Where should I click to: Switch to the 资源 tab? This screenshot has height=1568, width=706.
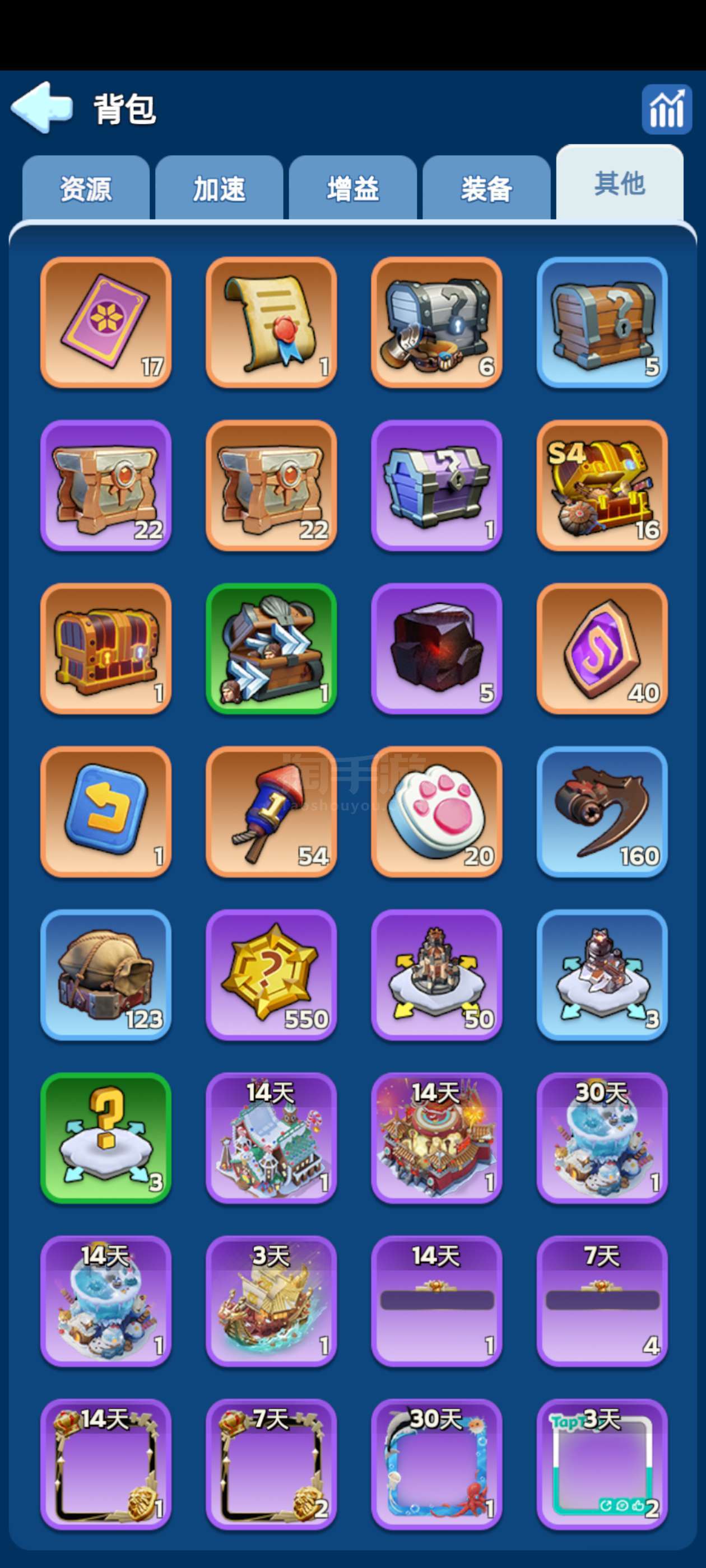point(86,189)
